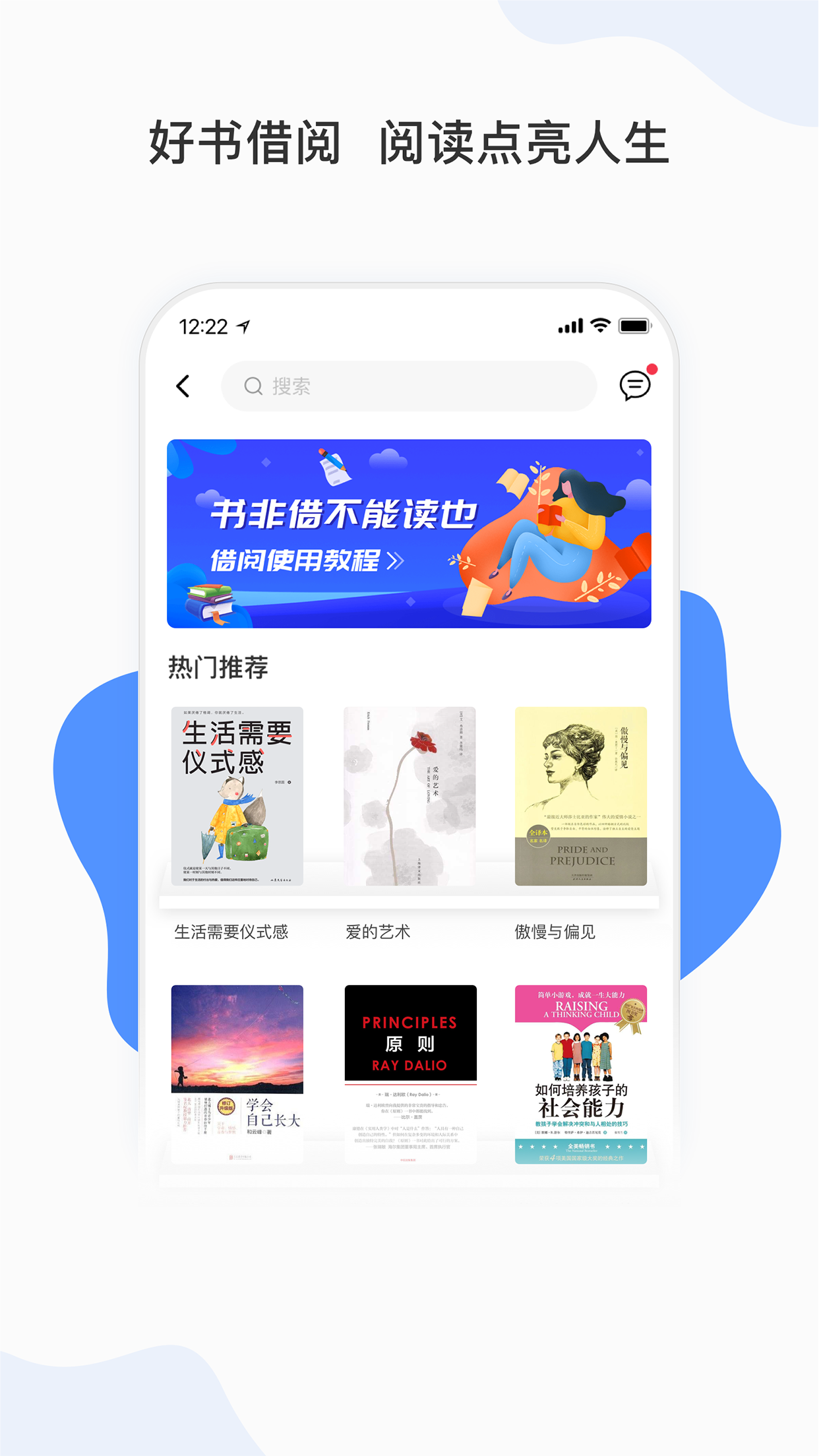The height and width of the screenshot is (1456, 819).
Task: Tap the back arrow to return
Action: click(183, 386)
